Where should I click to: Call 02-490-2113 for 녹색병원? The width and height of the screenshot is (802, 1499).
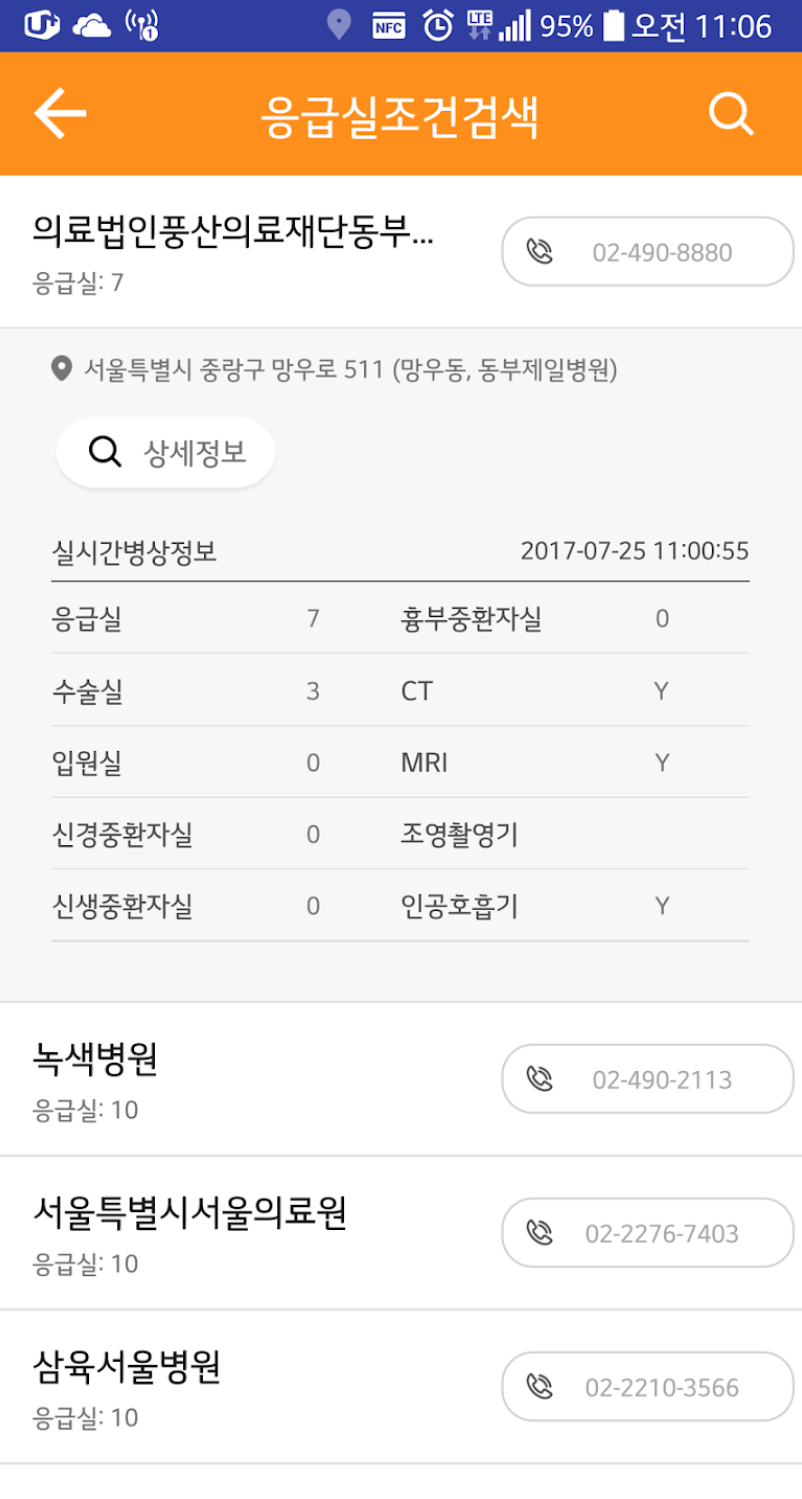(x=647, y=1079)
